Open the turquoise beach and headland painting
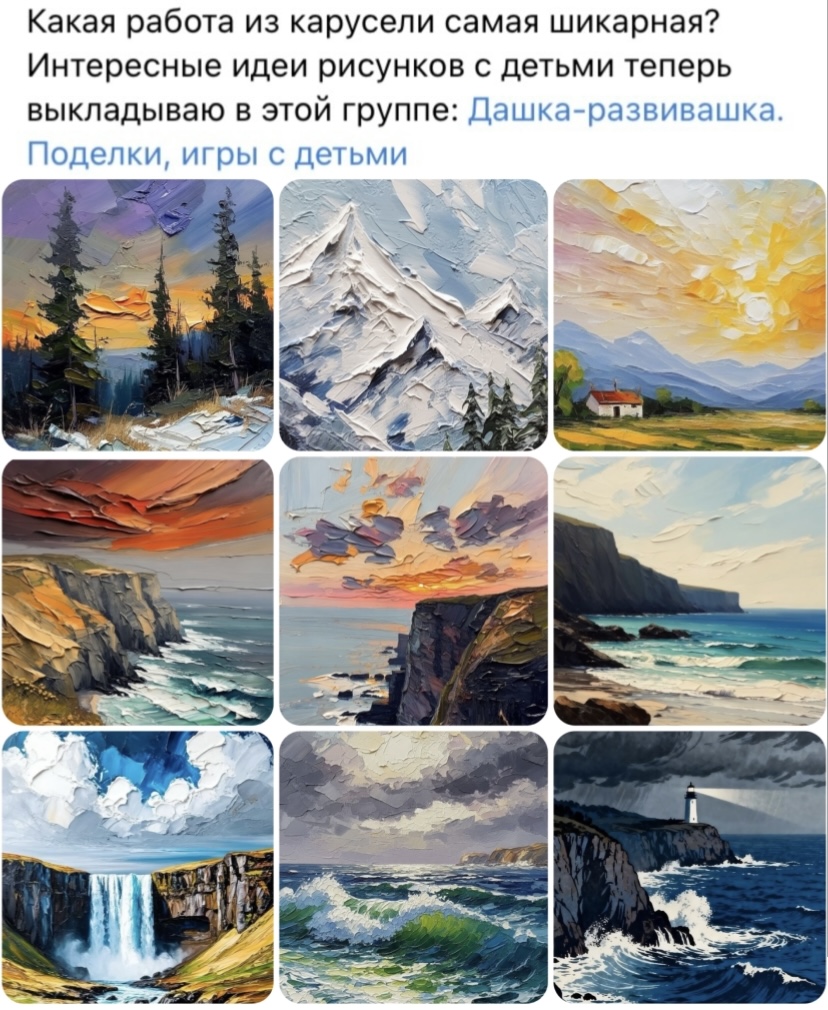828x1010 pixels. [x=689, y=591]
